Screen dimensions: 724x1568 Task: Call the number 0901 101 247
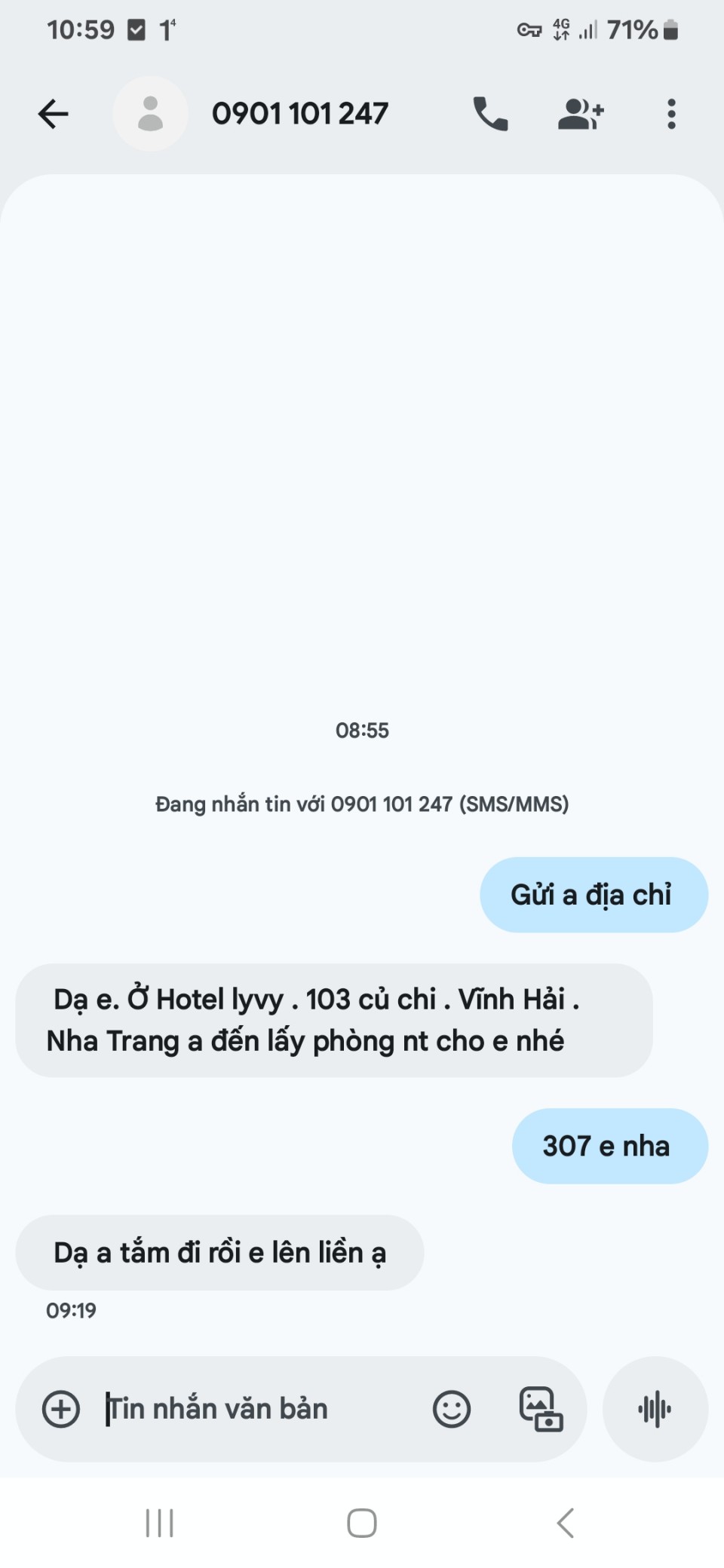tap(490, 115)
